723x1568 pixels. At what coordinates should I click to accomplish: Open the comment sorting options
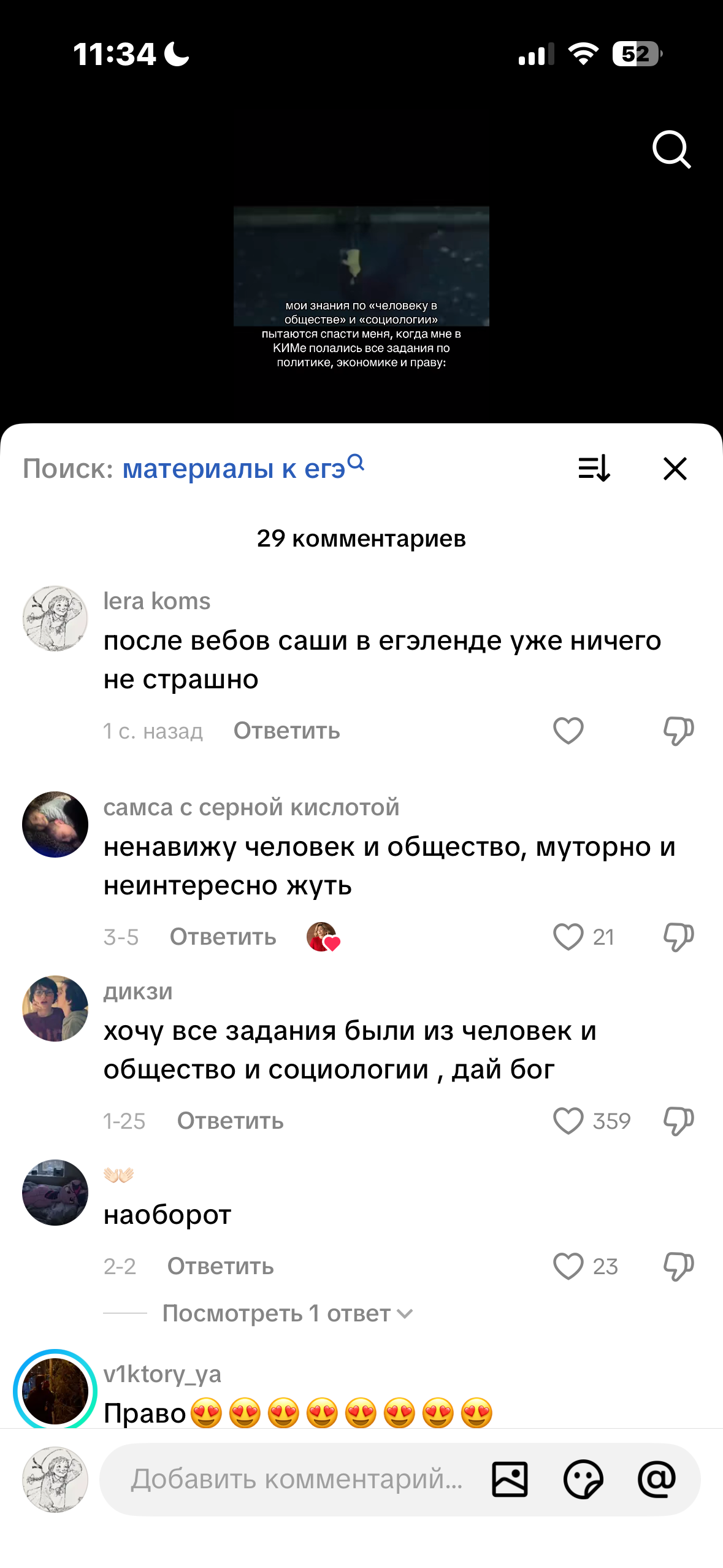tap(594, 469)
